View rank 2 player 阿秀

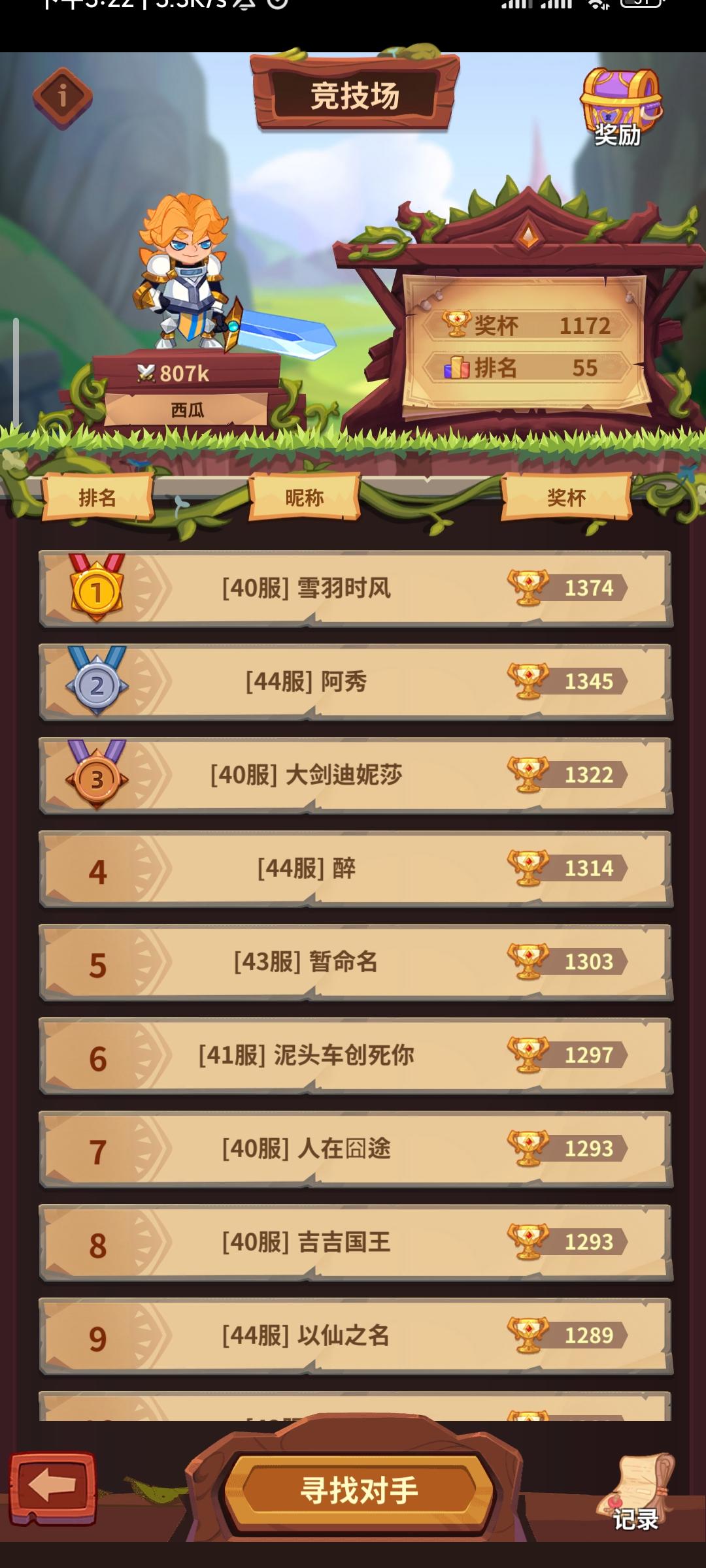[x=356, y=682]
